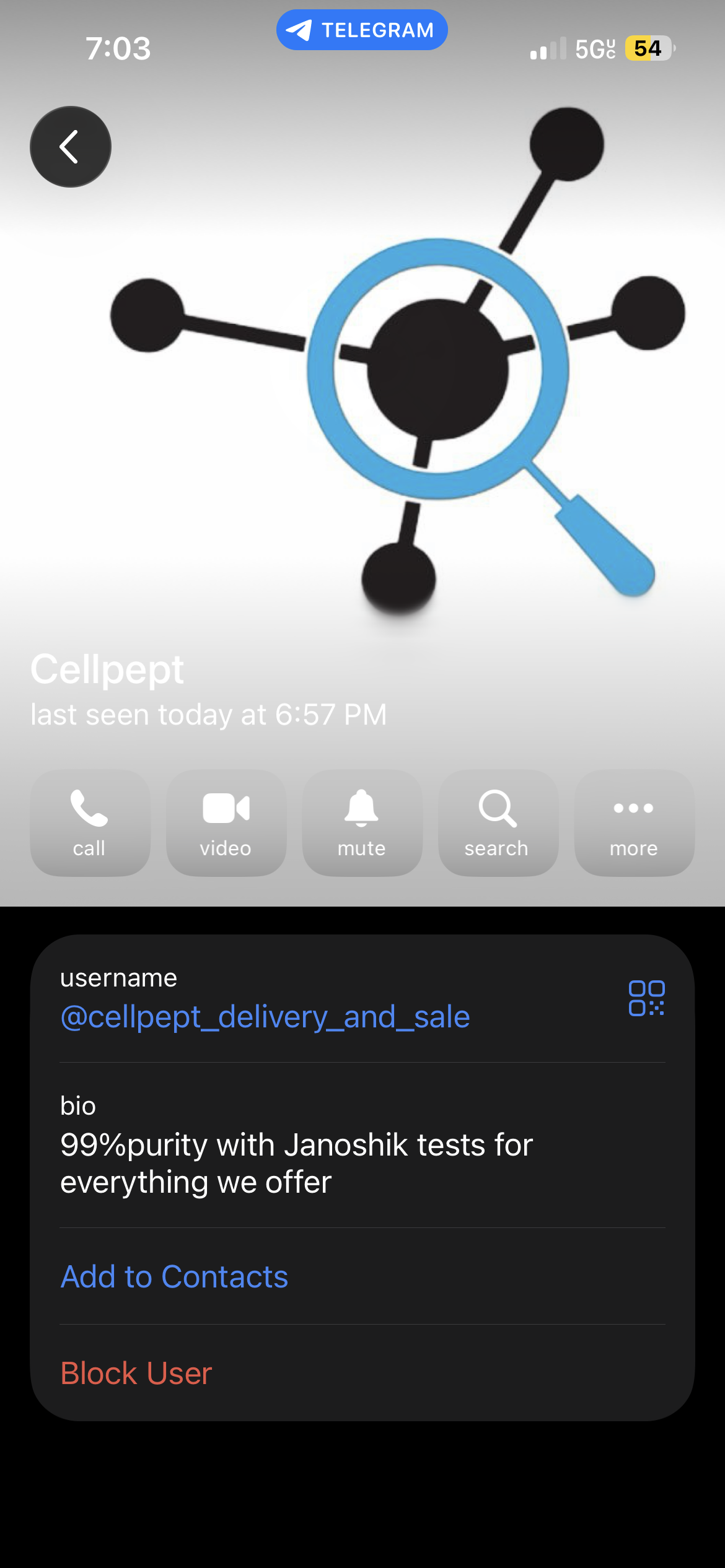Start a voice call with Cellpept
This screenshot has width=725, height=1568.
click(90, 822)
